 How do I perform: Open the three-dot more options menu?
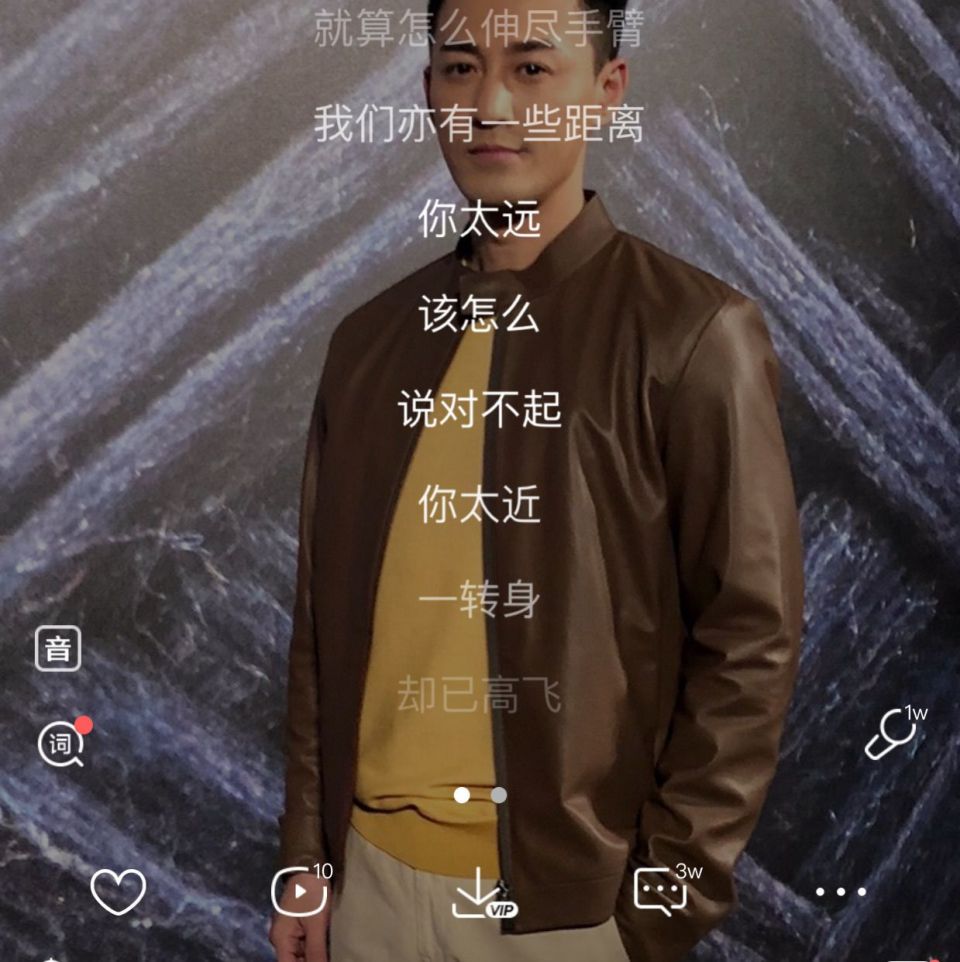tap(840, 891)
